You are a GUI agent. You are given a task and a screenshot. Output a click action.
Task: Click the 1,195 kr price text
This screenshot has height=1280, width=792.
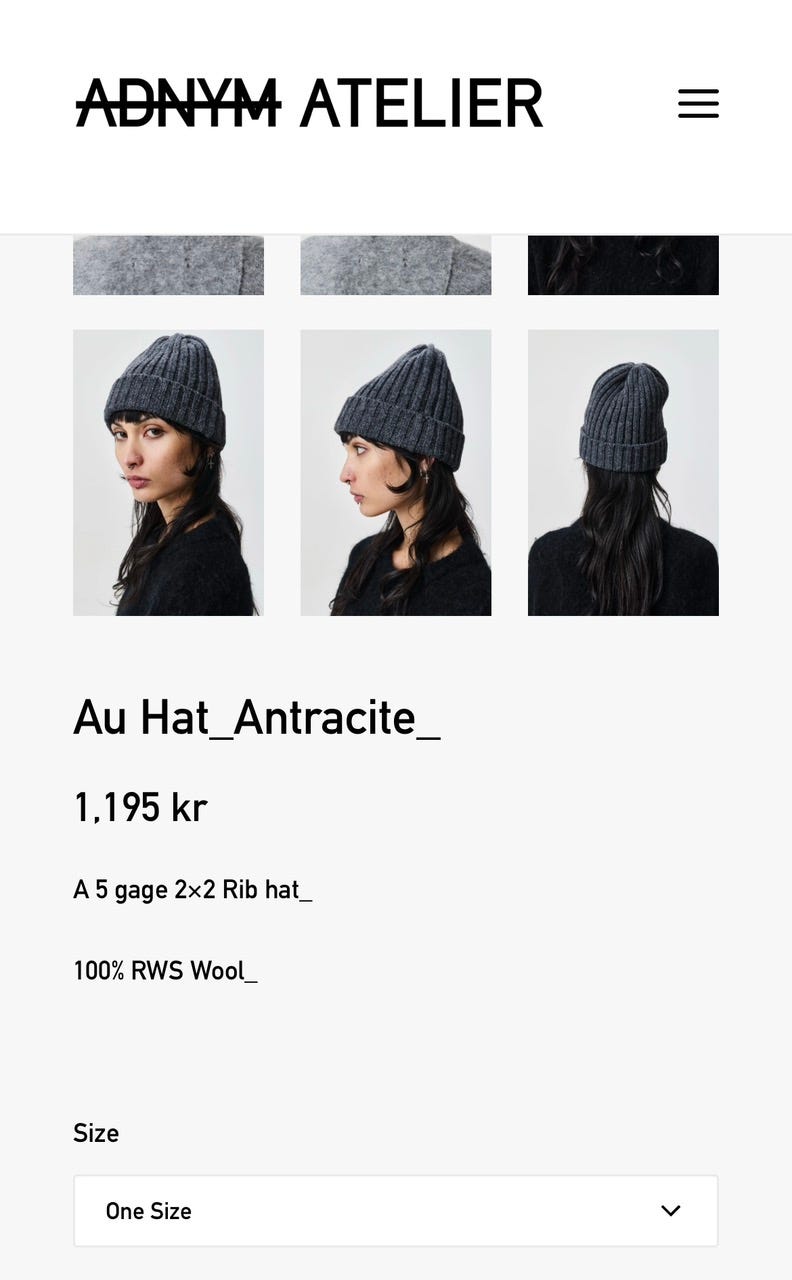tap(140, 806)
